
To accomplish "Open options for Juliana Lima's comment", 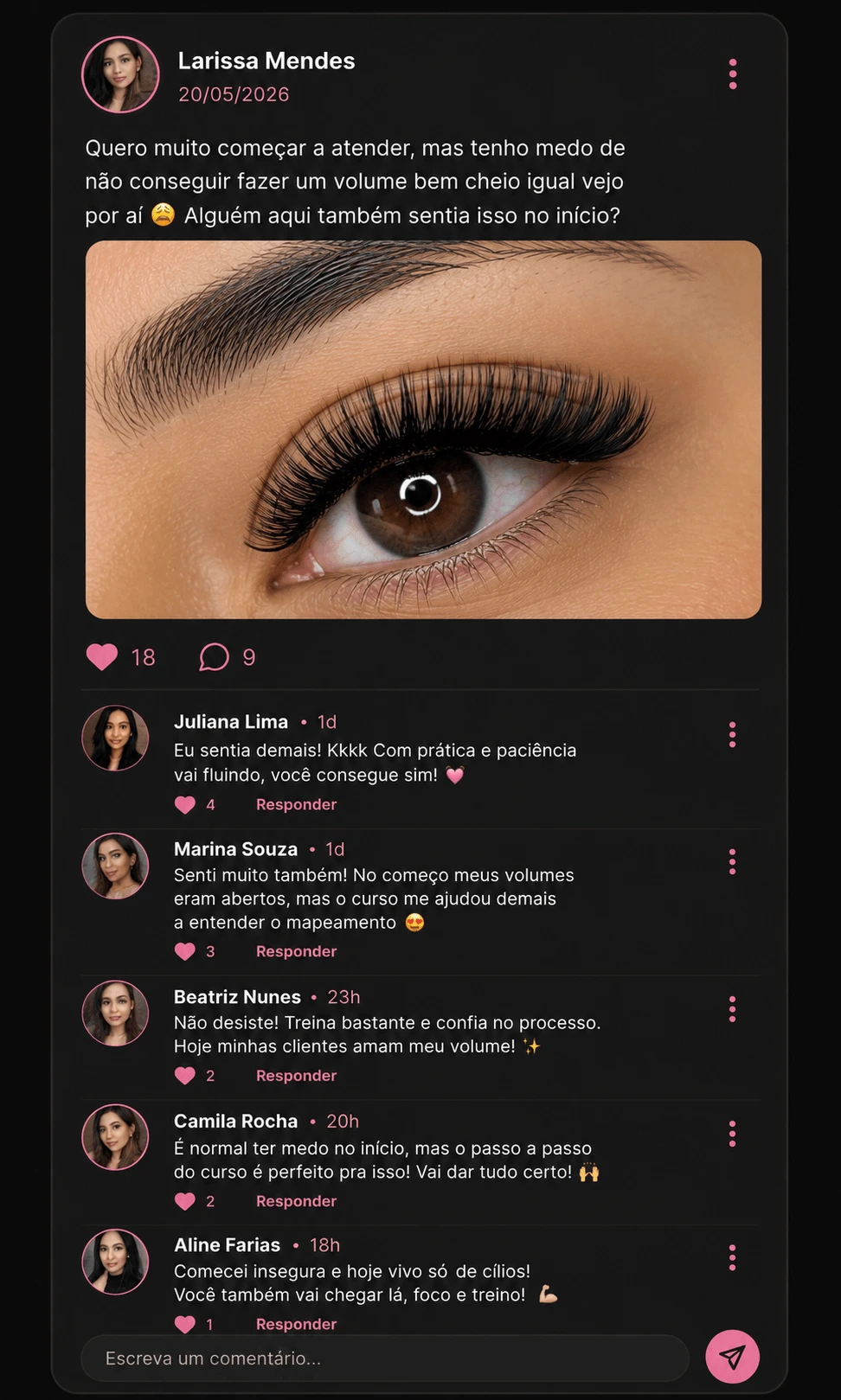I will click(x=733, y=735).
